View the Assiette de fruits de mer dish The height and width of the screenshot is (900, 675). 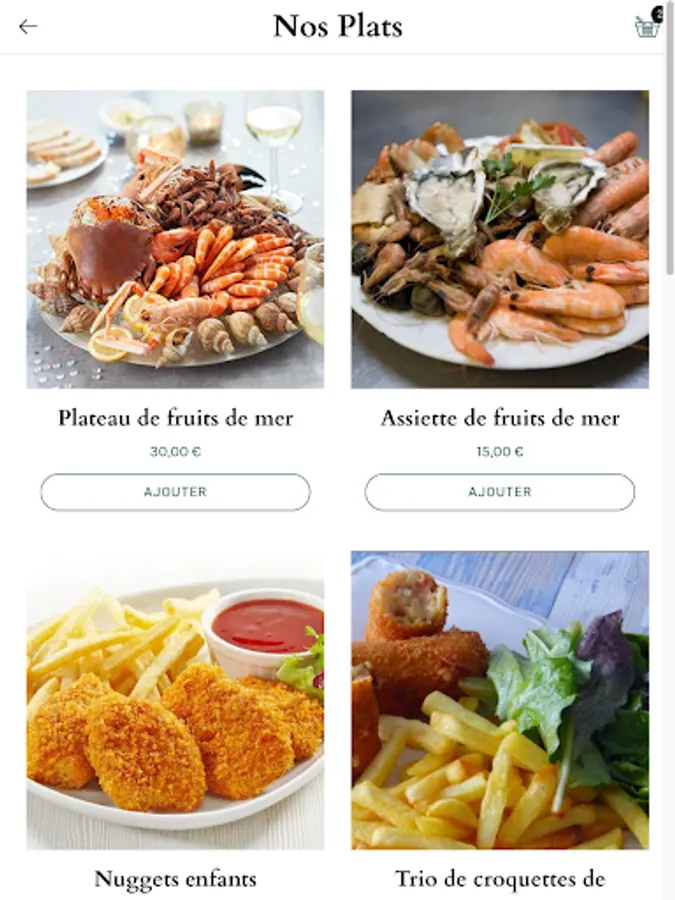pos(499,240)
